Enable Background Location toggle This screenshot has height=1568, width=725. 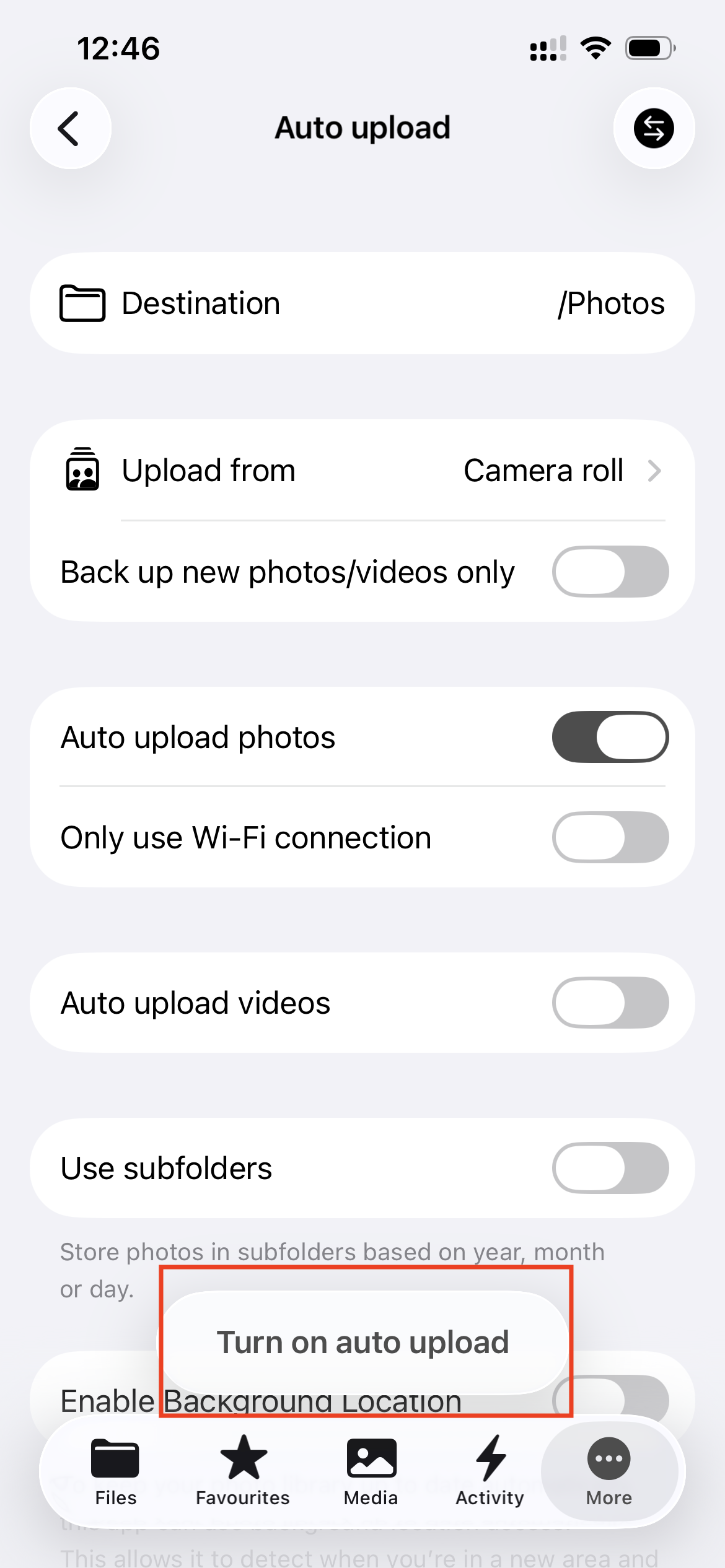[610, 1398]
